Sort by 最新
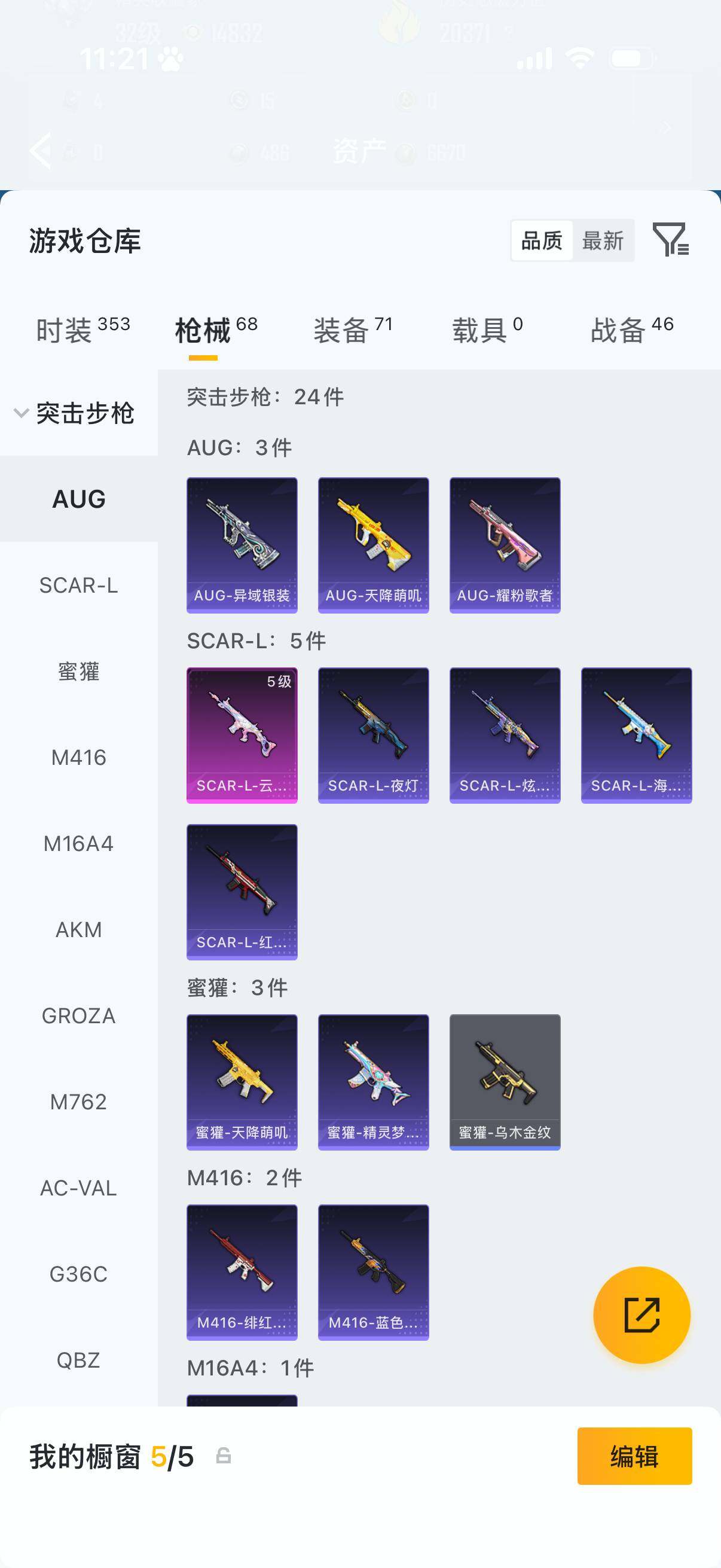 point(603,240)
